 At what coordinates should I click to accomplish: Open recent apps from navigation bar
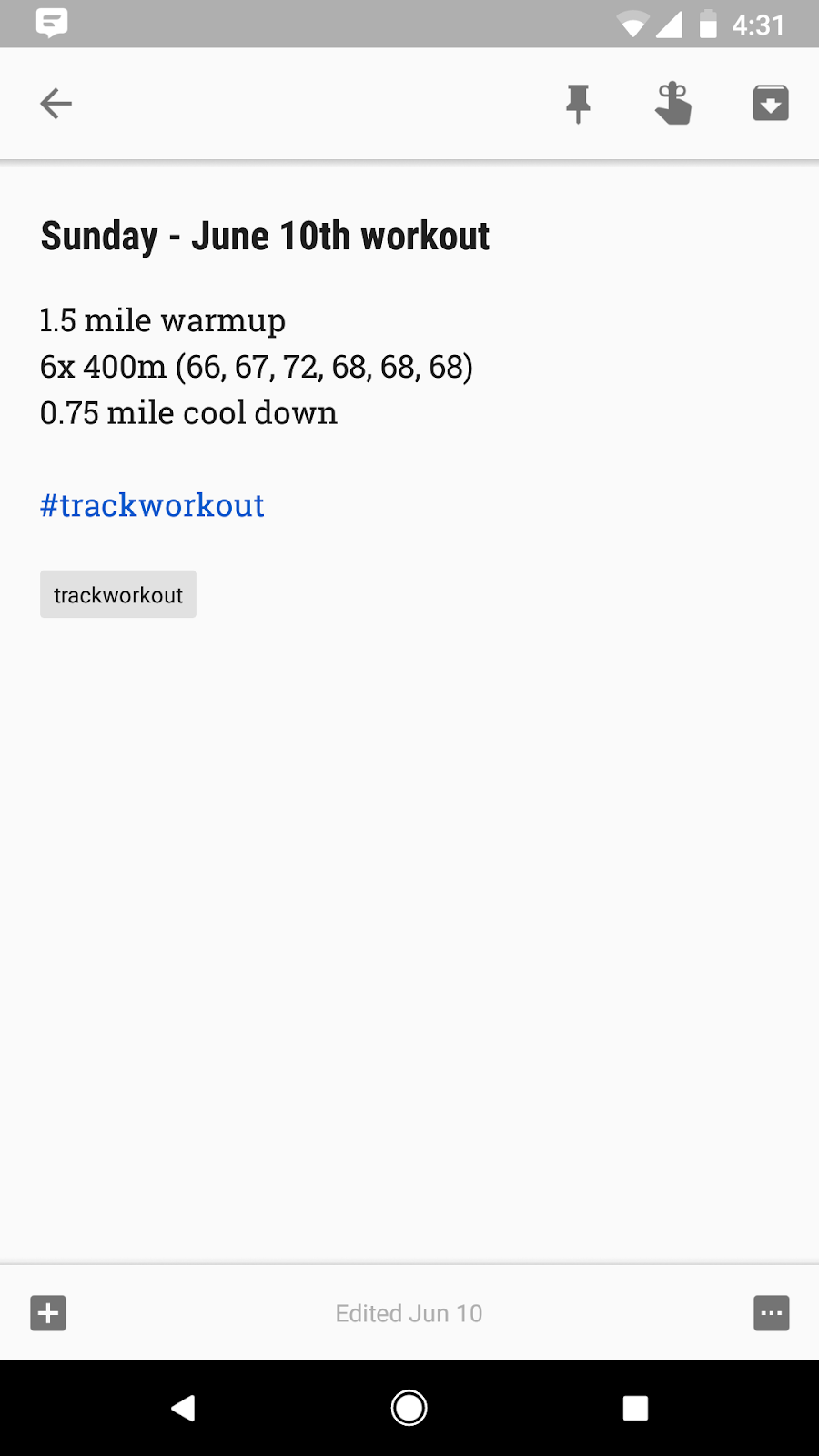[635, 1408]
